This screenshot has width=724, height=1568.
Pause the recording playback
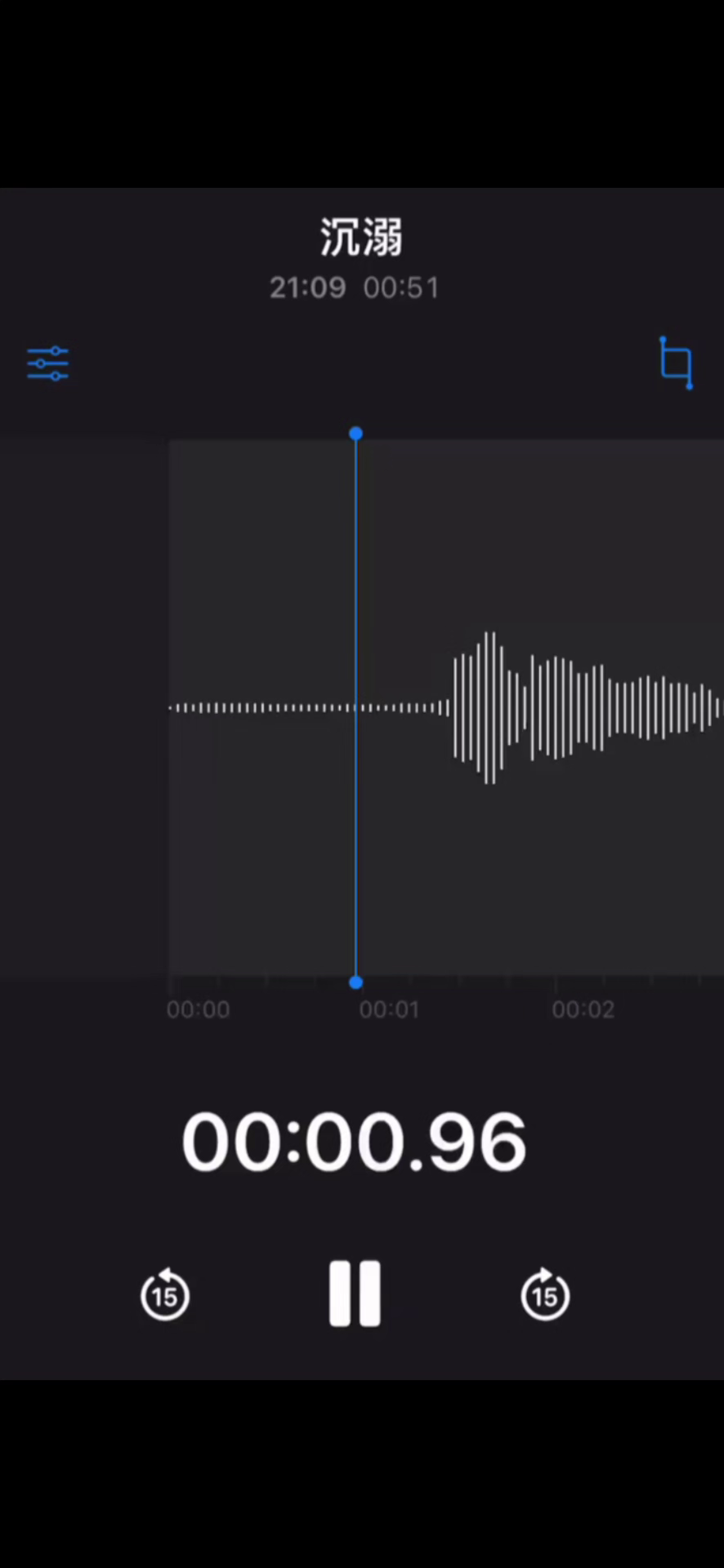coord(355,1294)
